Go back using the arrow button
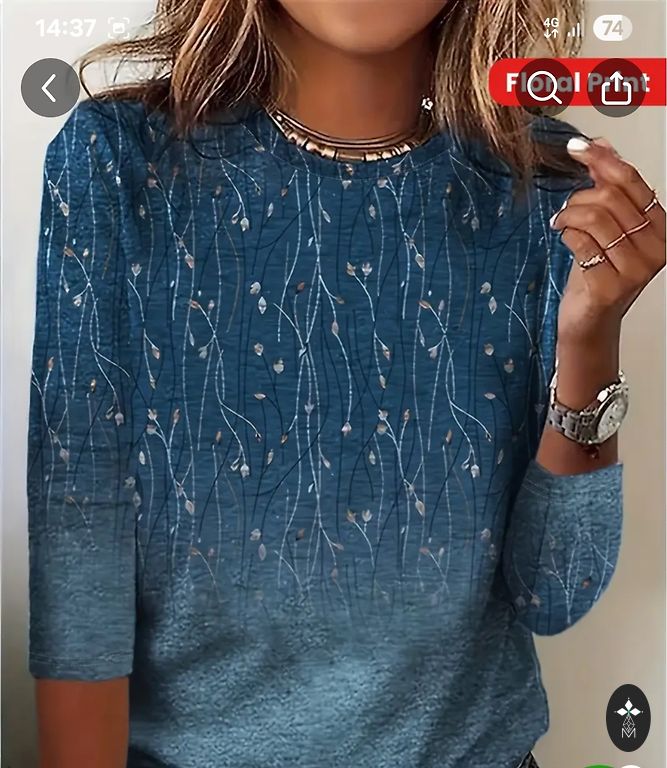The width and height of the screenshot is (667, 768). [50, 88]
